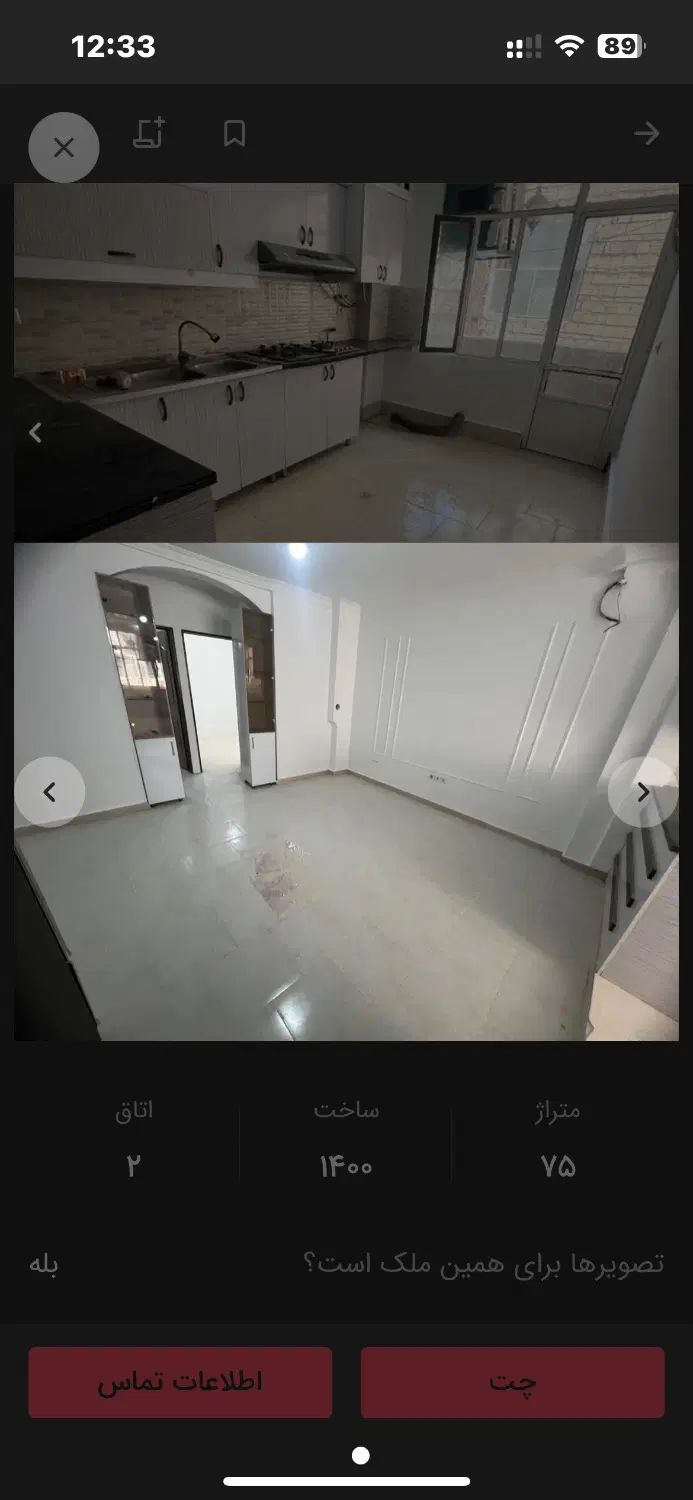Add a note to this listing

(x=149, y=134)
